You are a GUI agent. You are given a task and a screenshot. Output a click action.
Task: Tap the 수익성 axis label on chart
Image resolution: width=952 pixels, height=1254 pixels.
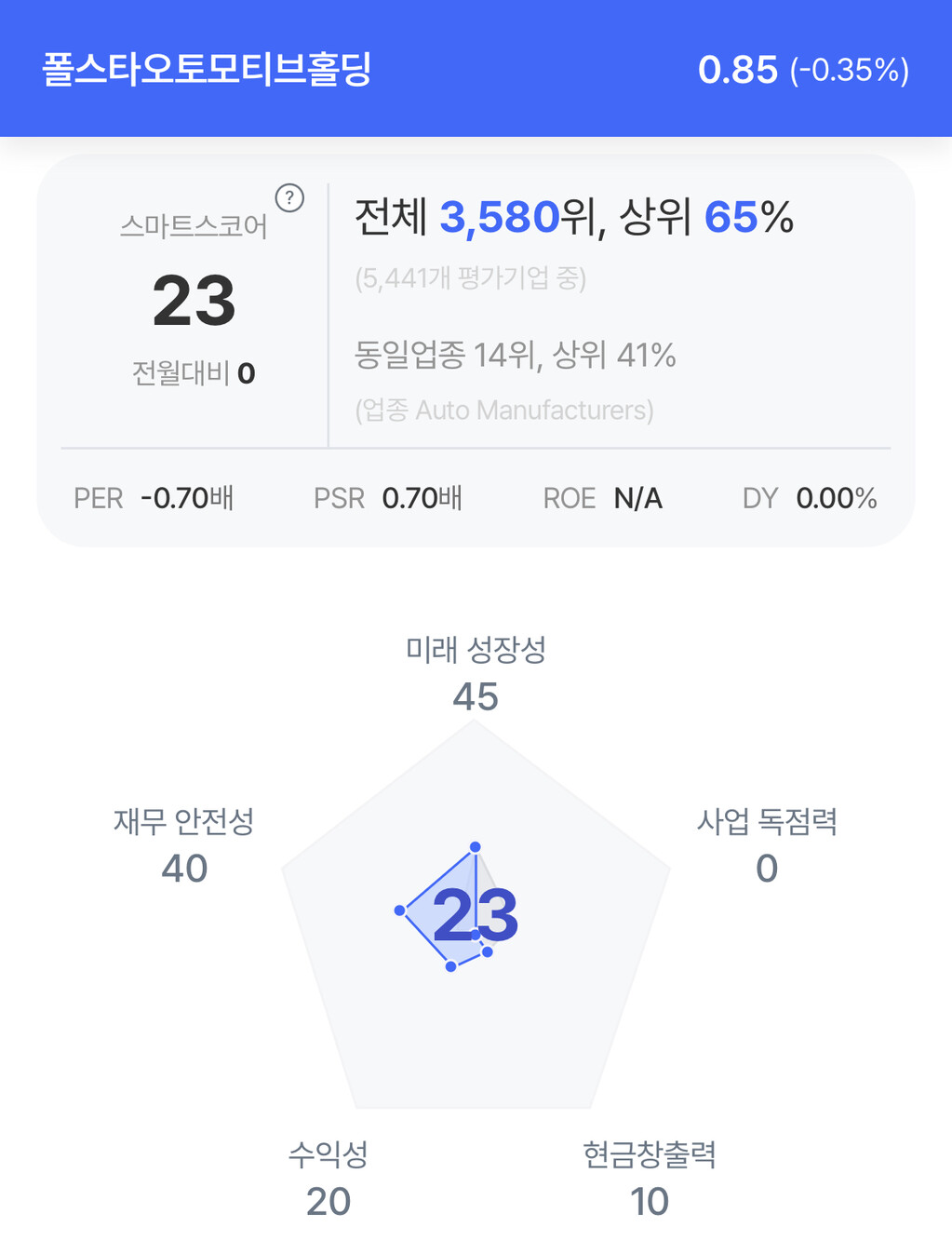click(x=328, y=1156)
